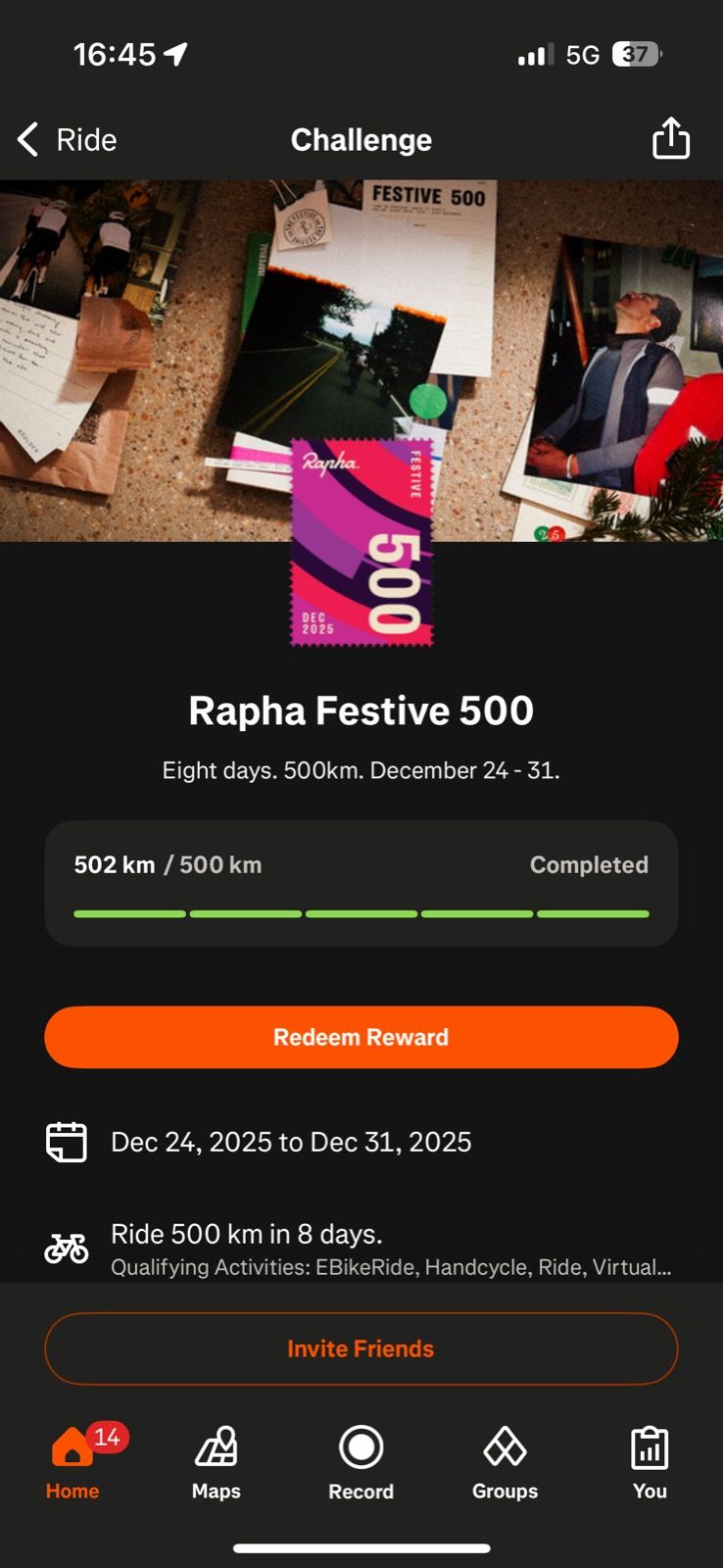Open the Maps tab

tap(217, 1462)
